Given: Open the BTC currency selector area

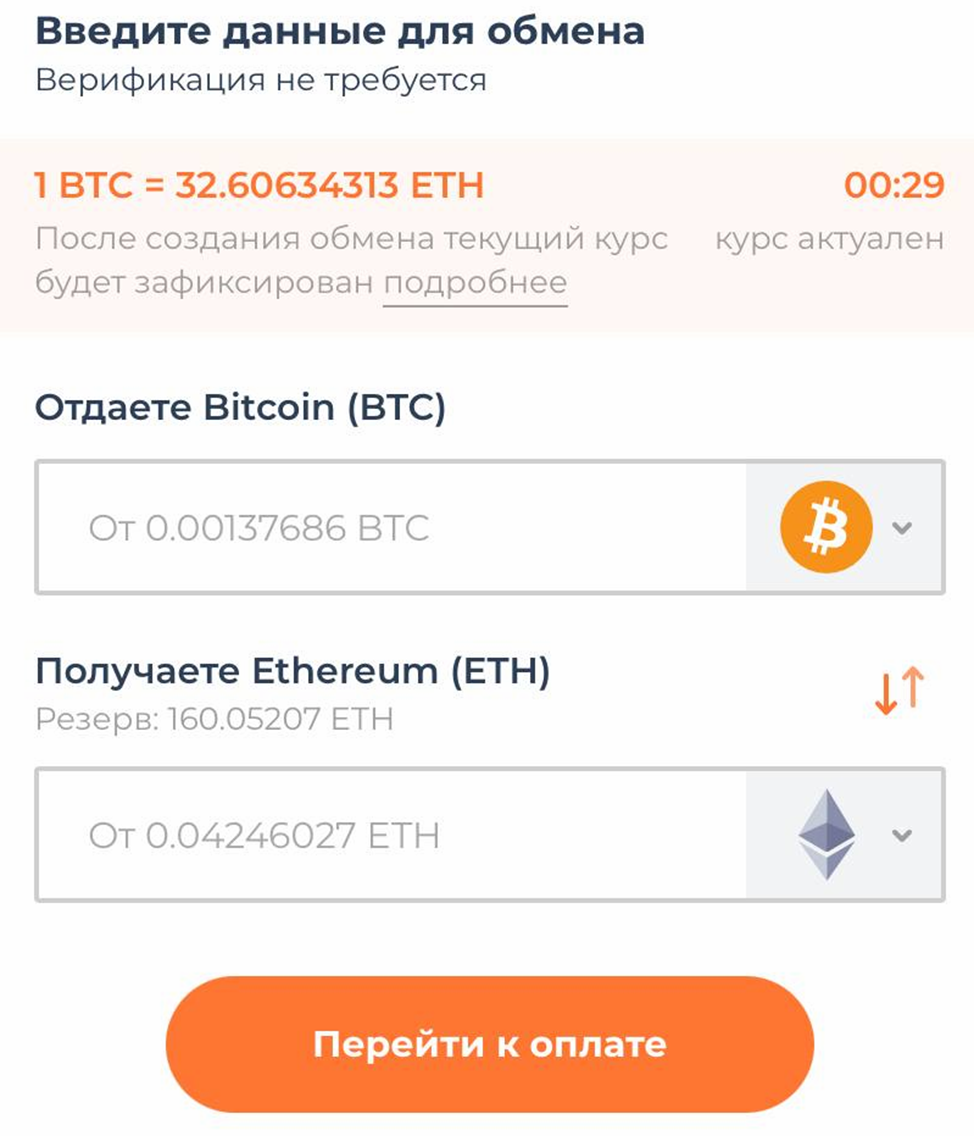Looking at the screenshot, I should [846, 526].
